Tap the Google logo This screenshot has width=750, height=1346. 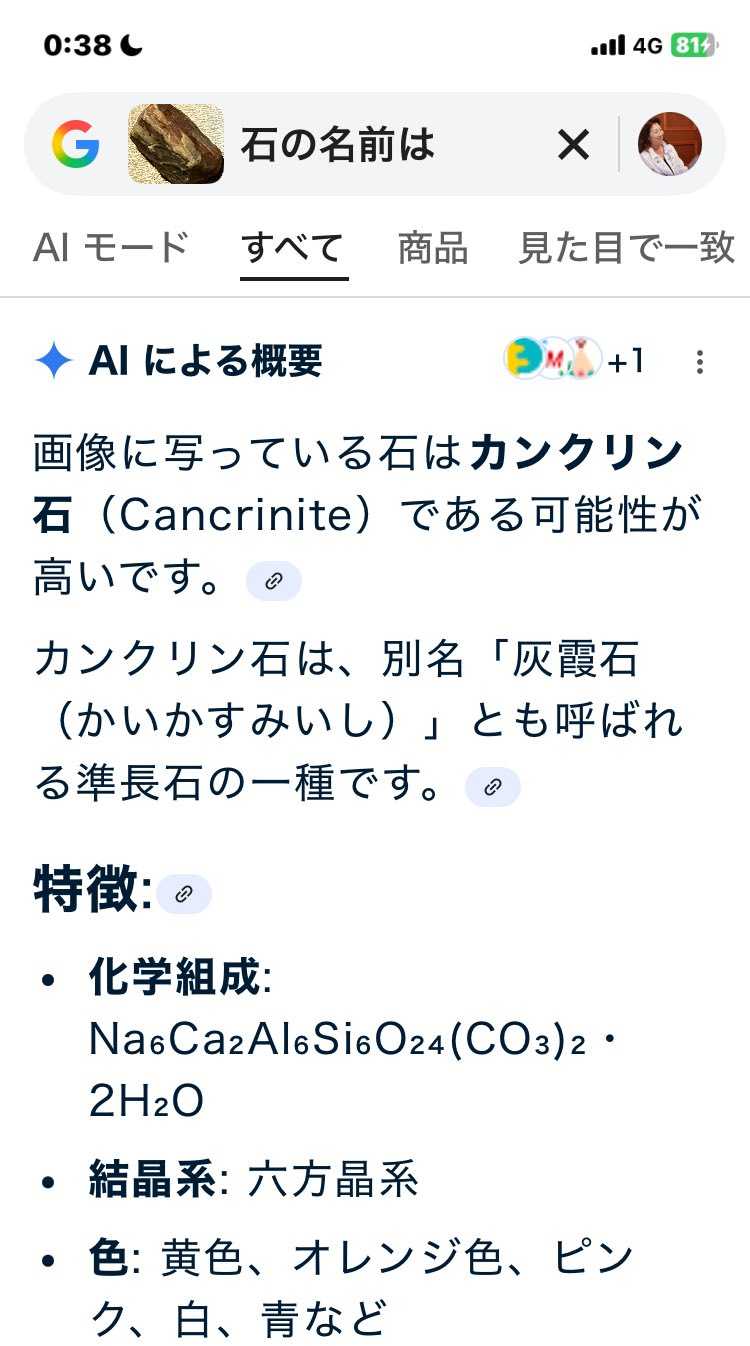coord(76,144)
